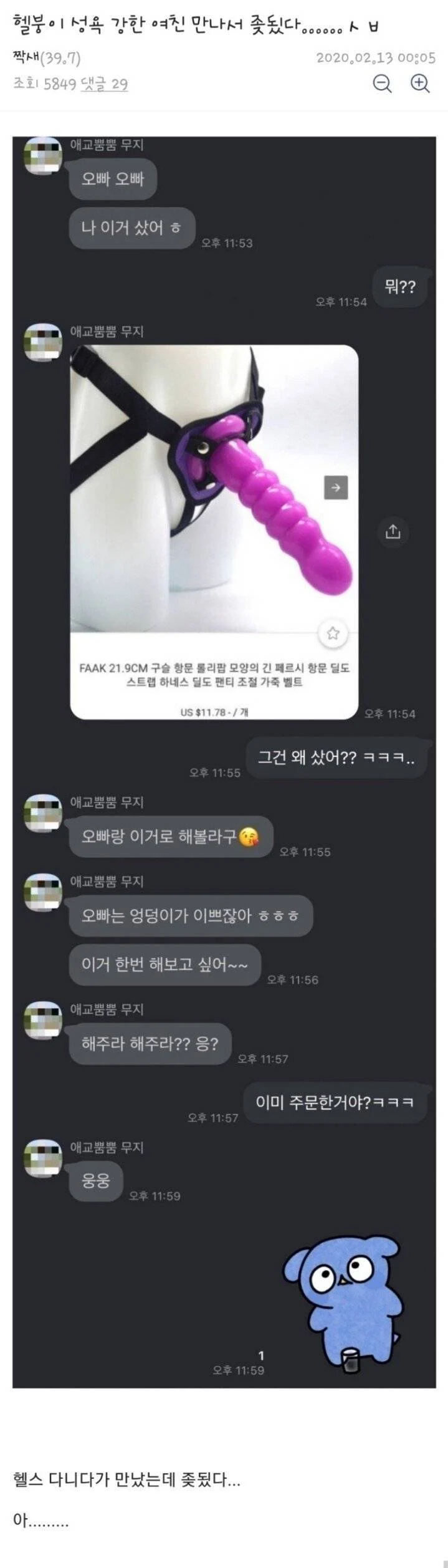Tap the zoom out magnifier icon

tap(381, 83)
